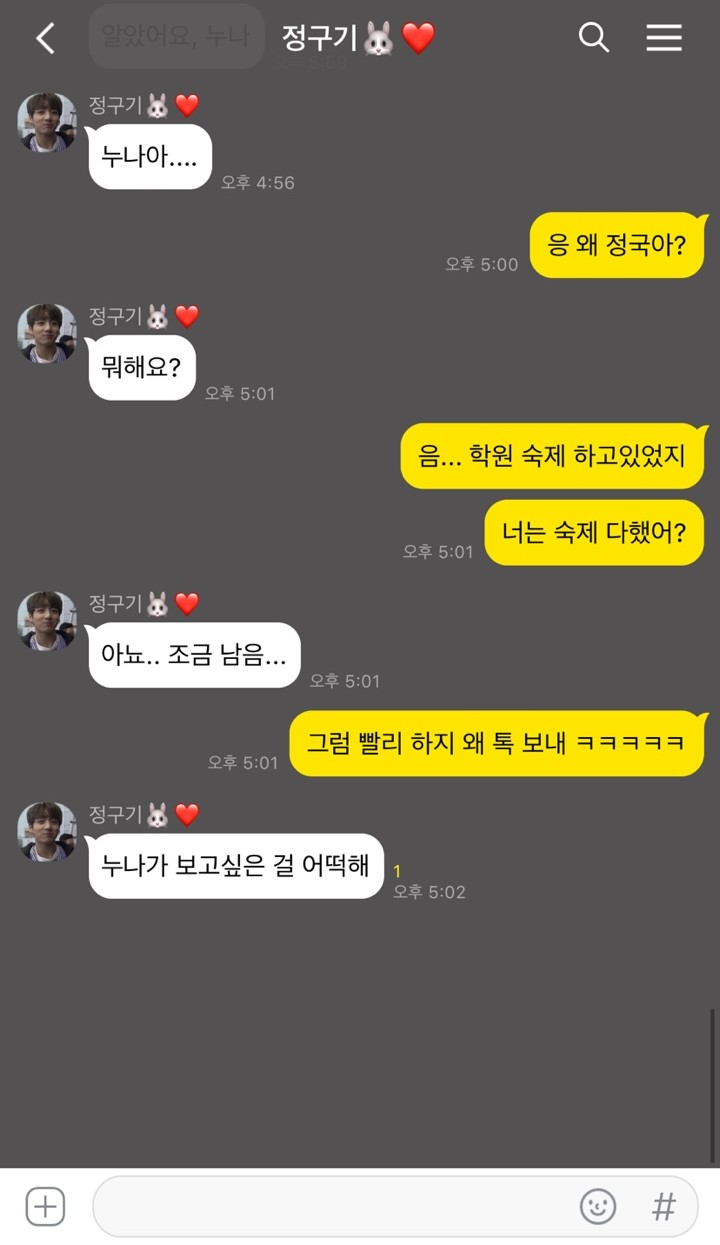This screenshot has height=1245, width=720.
Task: Open sender's profile picture beside 누나아.... message
Action: (x=47, y=123)
